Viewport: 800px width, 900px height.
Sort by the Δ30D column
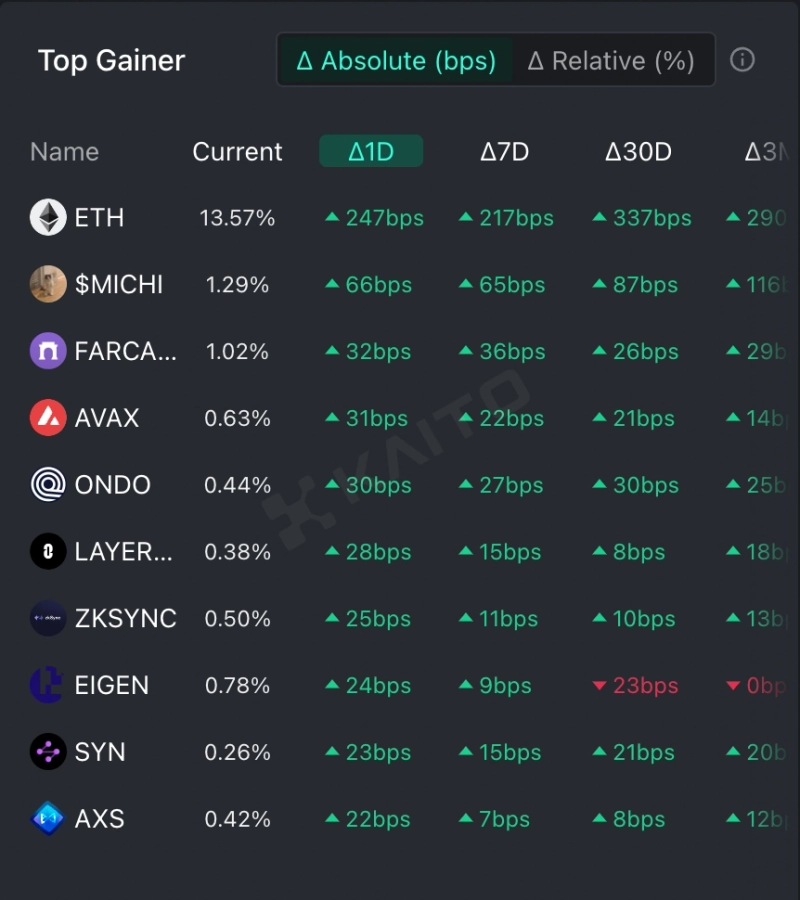pos(638,152)
